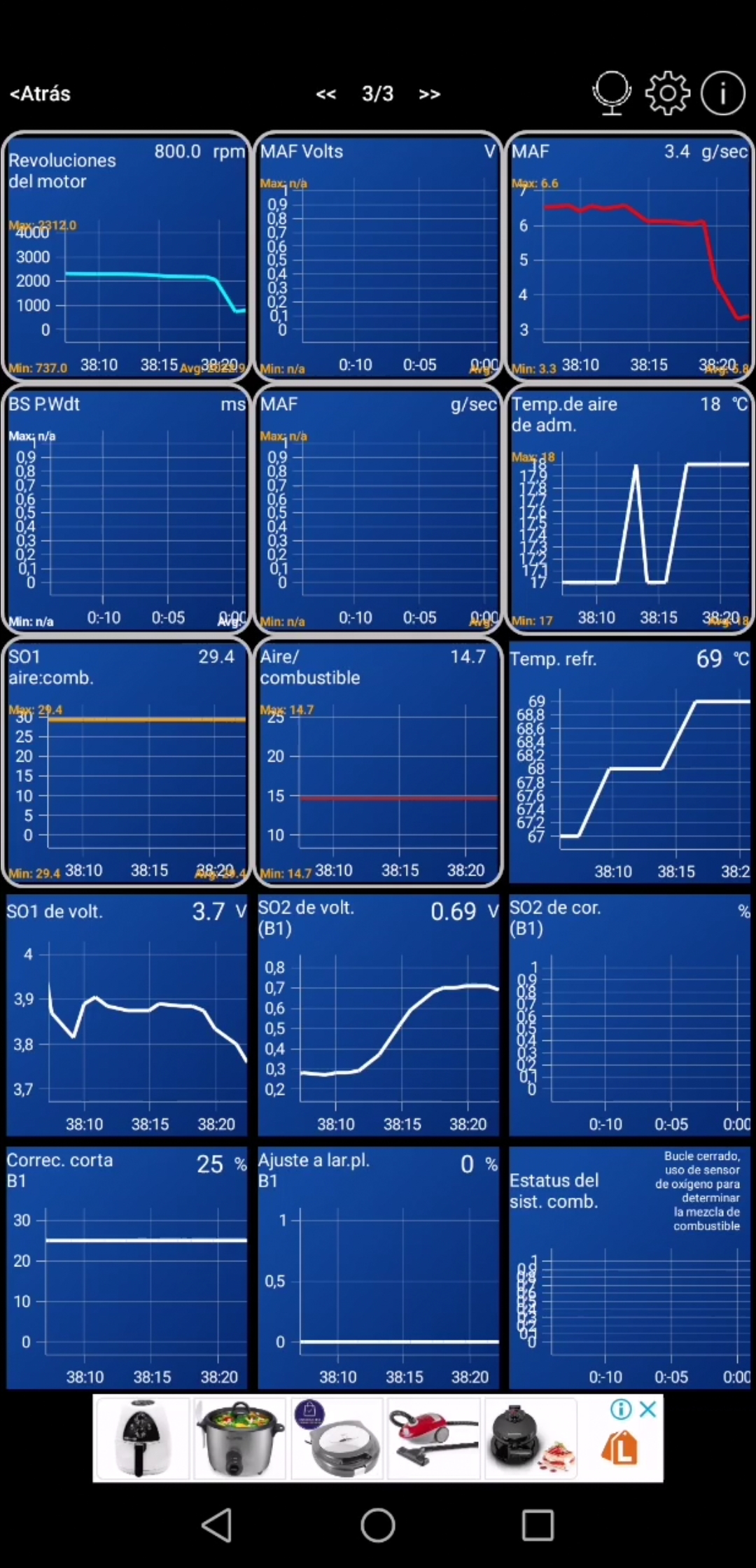The image size is (756, 1568).
Task: Open the BS P.Wdt graph
Action: 126,509
